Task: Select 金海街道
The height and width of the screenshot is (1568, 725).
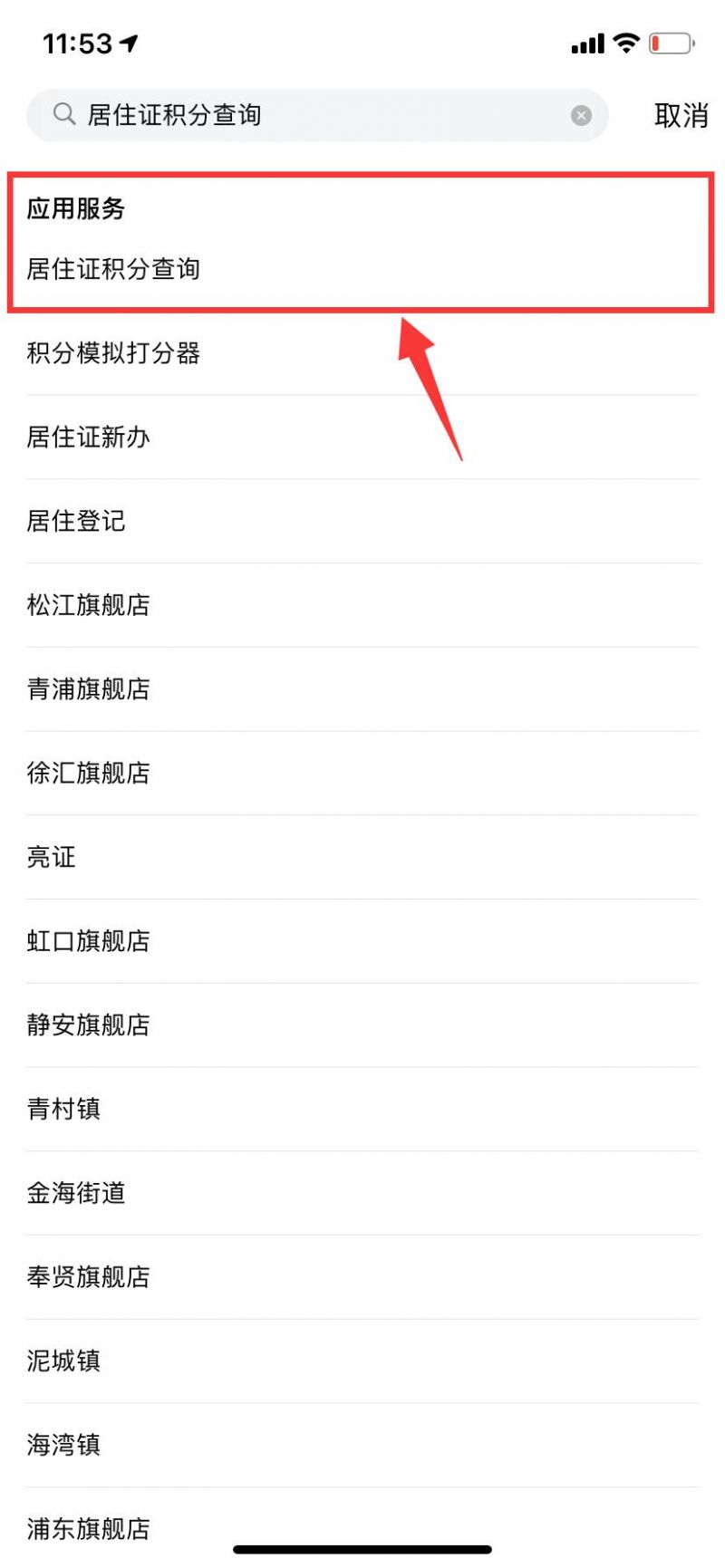Action: 362,1193
